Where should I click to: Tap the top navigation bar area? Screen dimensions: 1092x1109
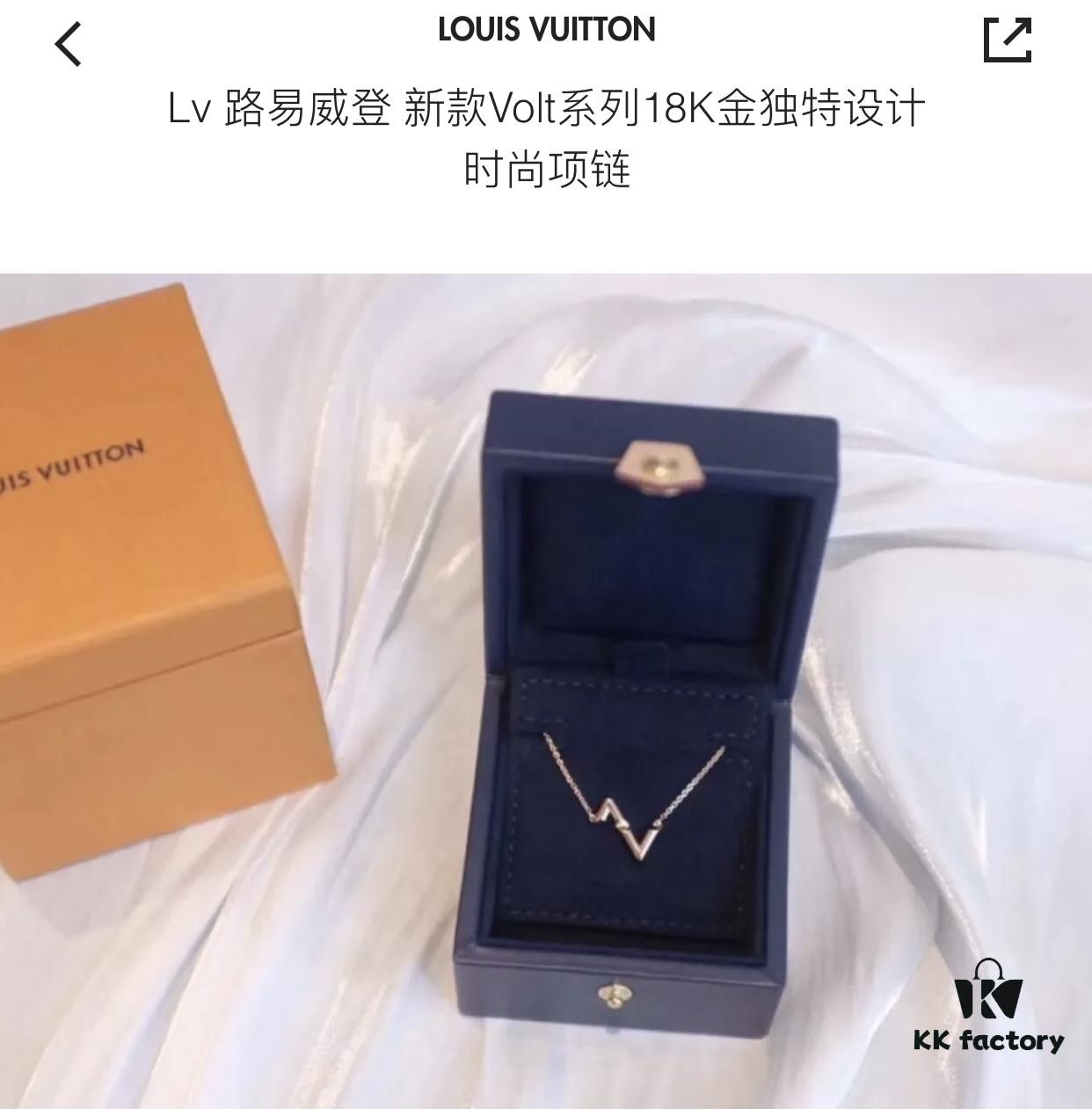coord(545,35)
